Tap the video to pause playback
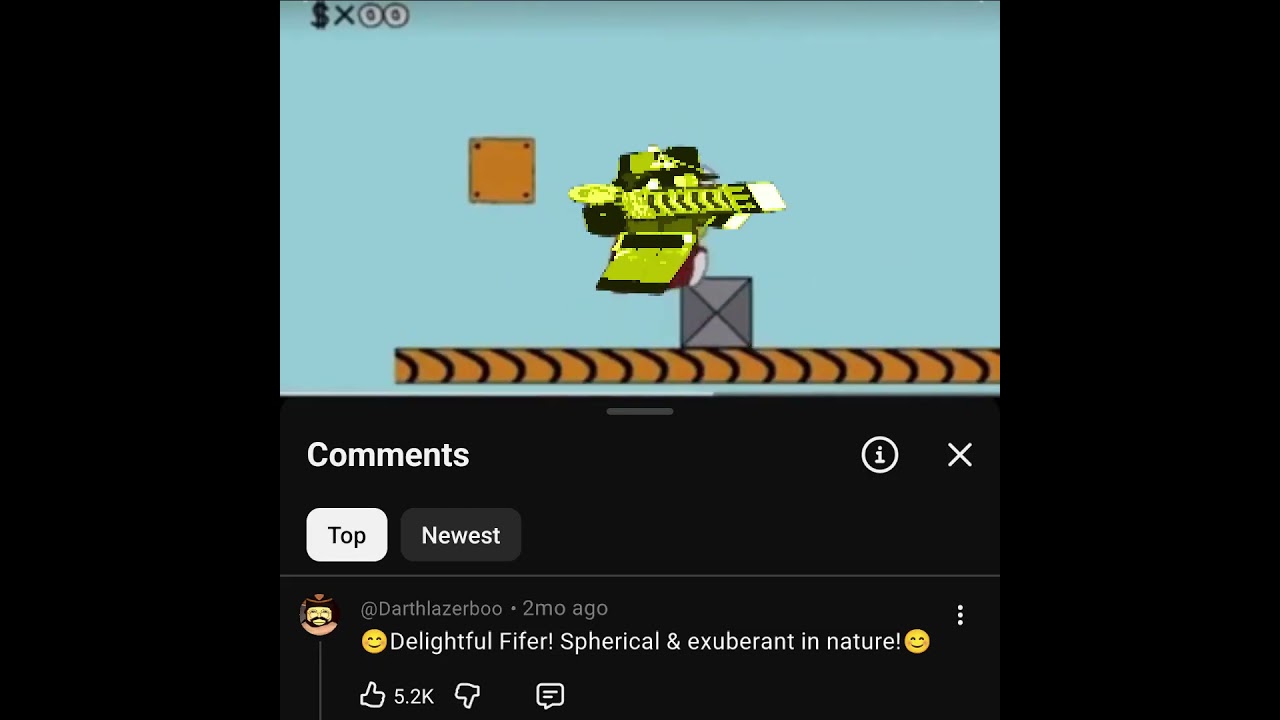 click(x=640, y=196)
